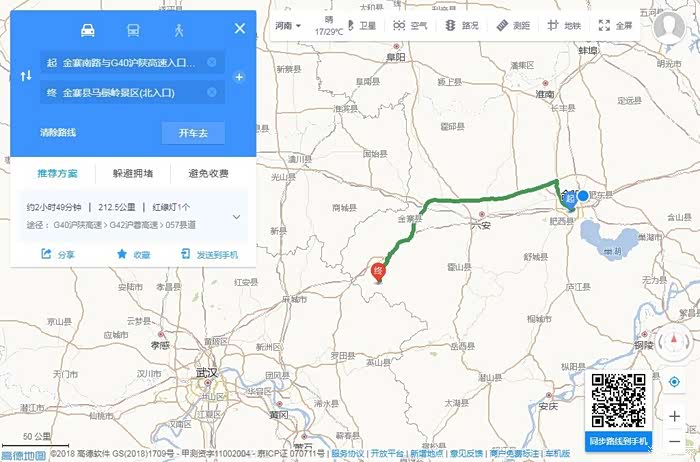Viewport: 700px width, 462px height.
Task: Tap the 开车去 button
Action: coord(192,133)
